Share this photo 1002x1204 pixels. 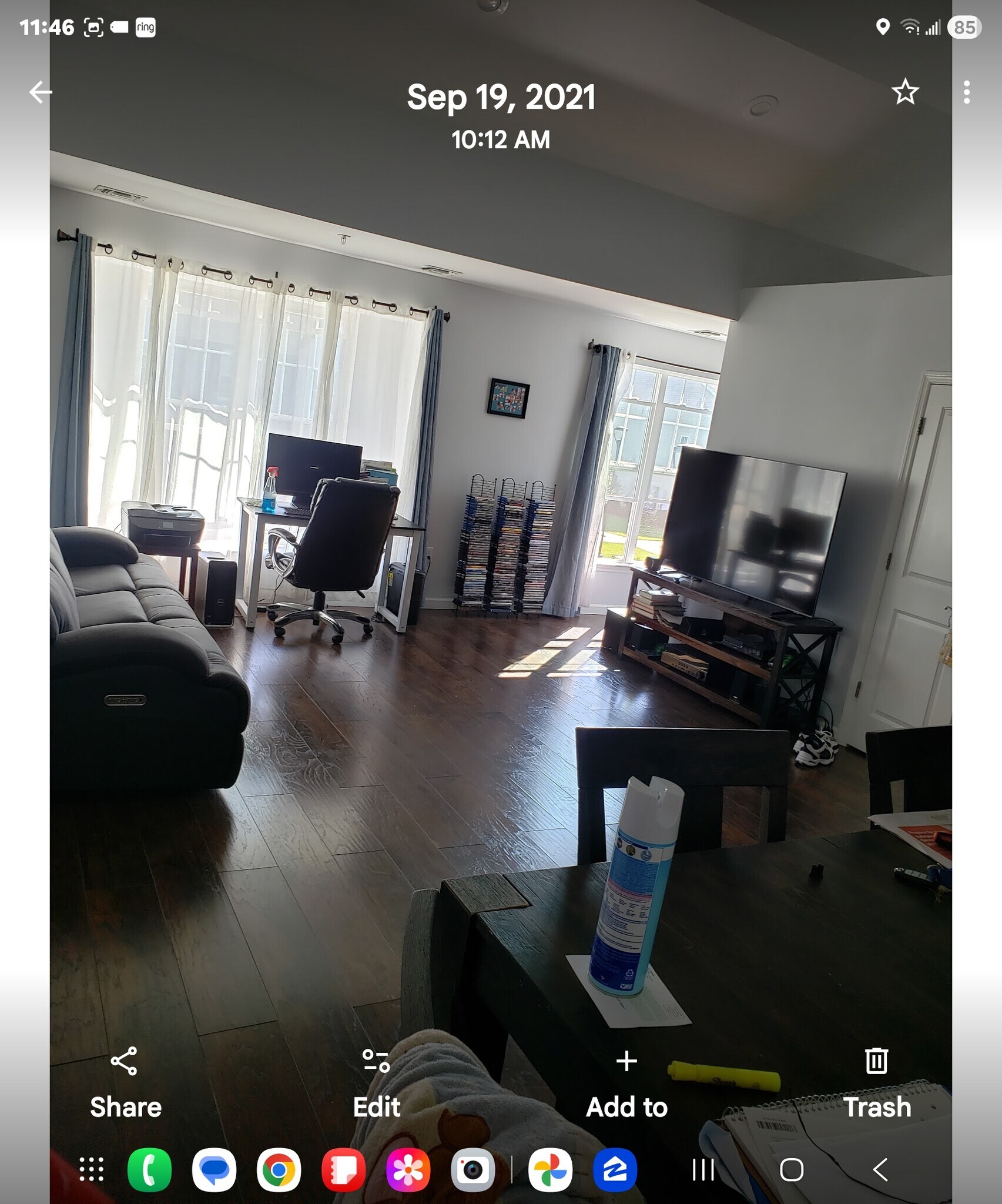(x=125, y=1082)
